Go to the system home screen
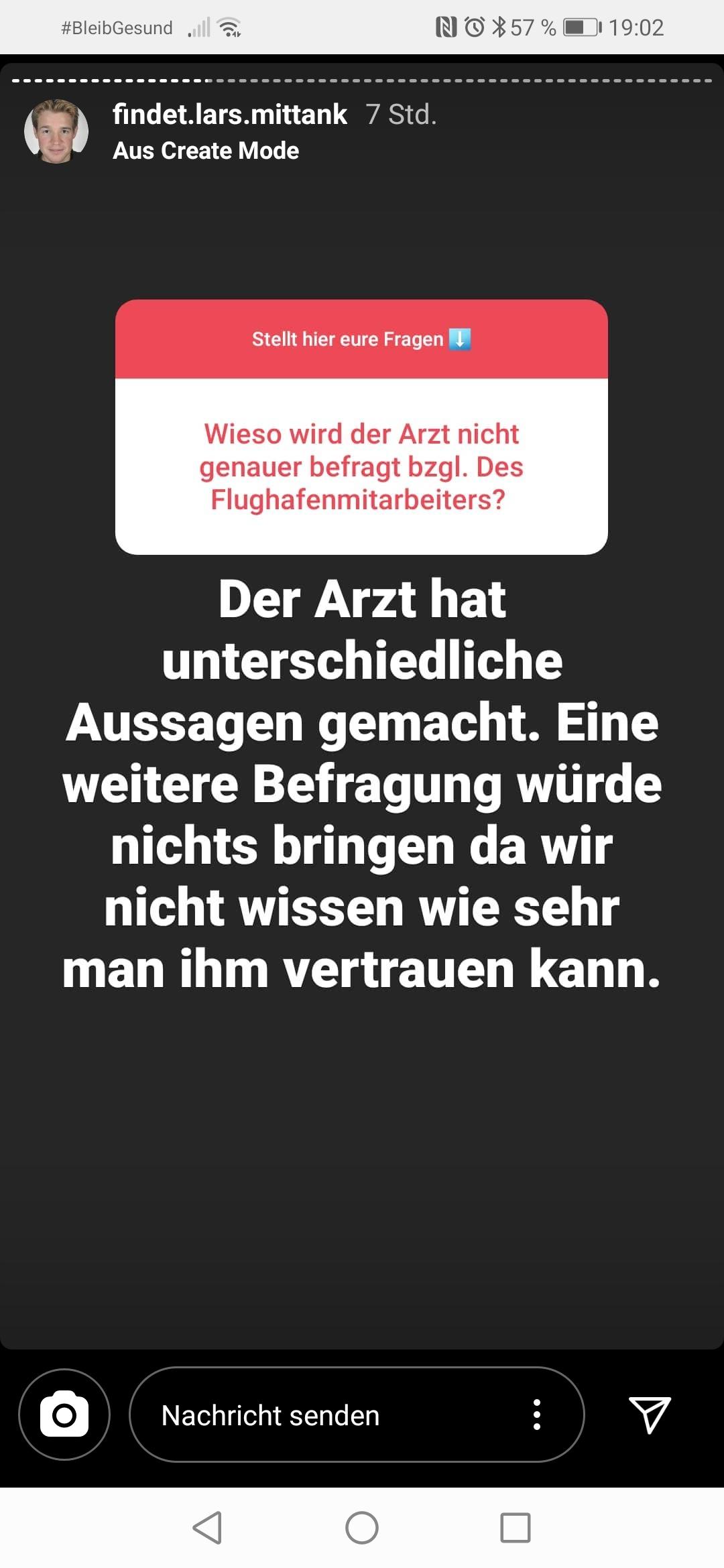724x1568 pixels. (362, 1528)
